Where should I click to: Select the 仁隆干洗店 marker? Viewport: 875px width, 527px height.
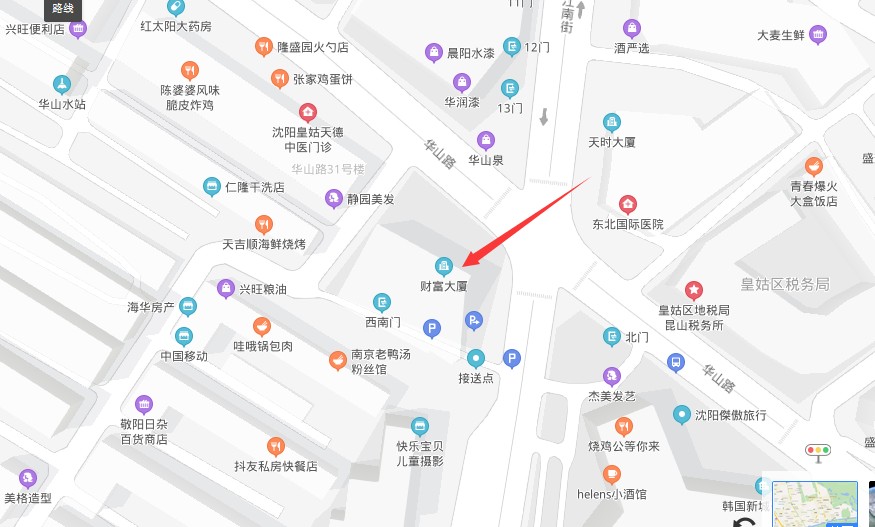(x=212, y=186)
